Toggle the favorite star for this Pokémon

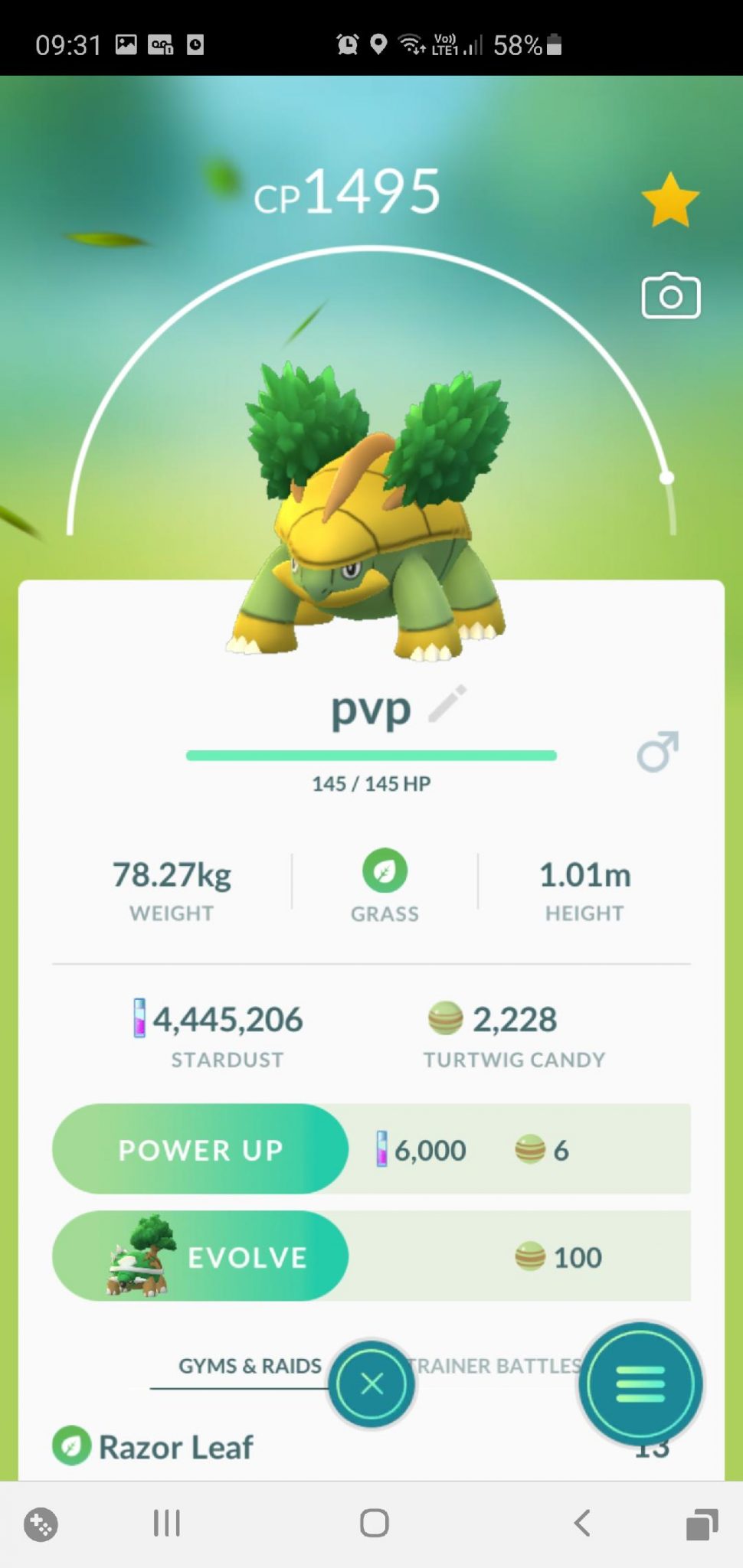pyautogui.click(x=670, y=200)
